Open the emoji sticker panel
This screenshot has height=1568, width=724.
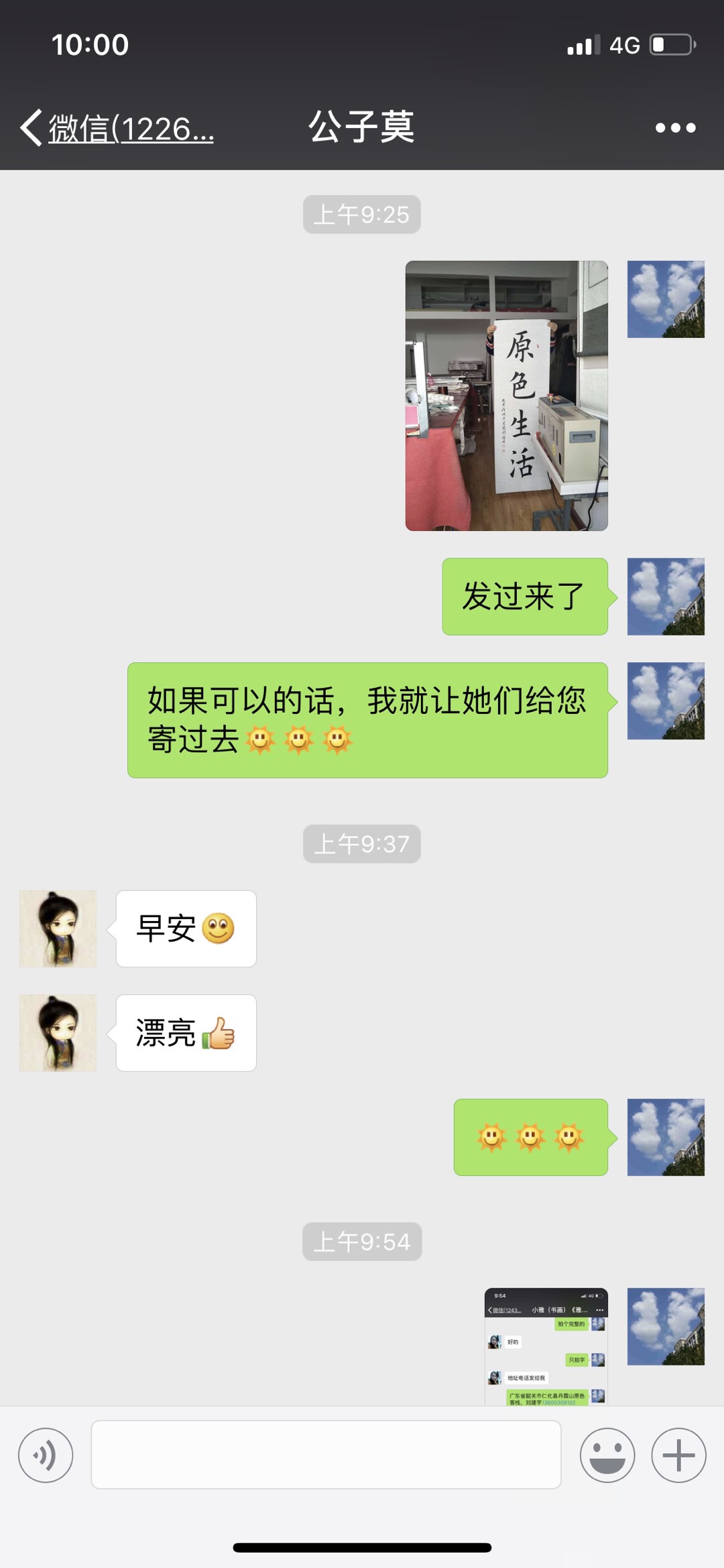pyautogui.click(x=607, y=1455)
